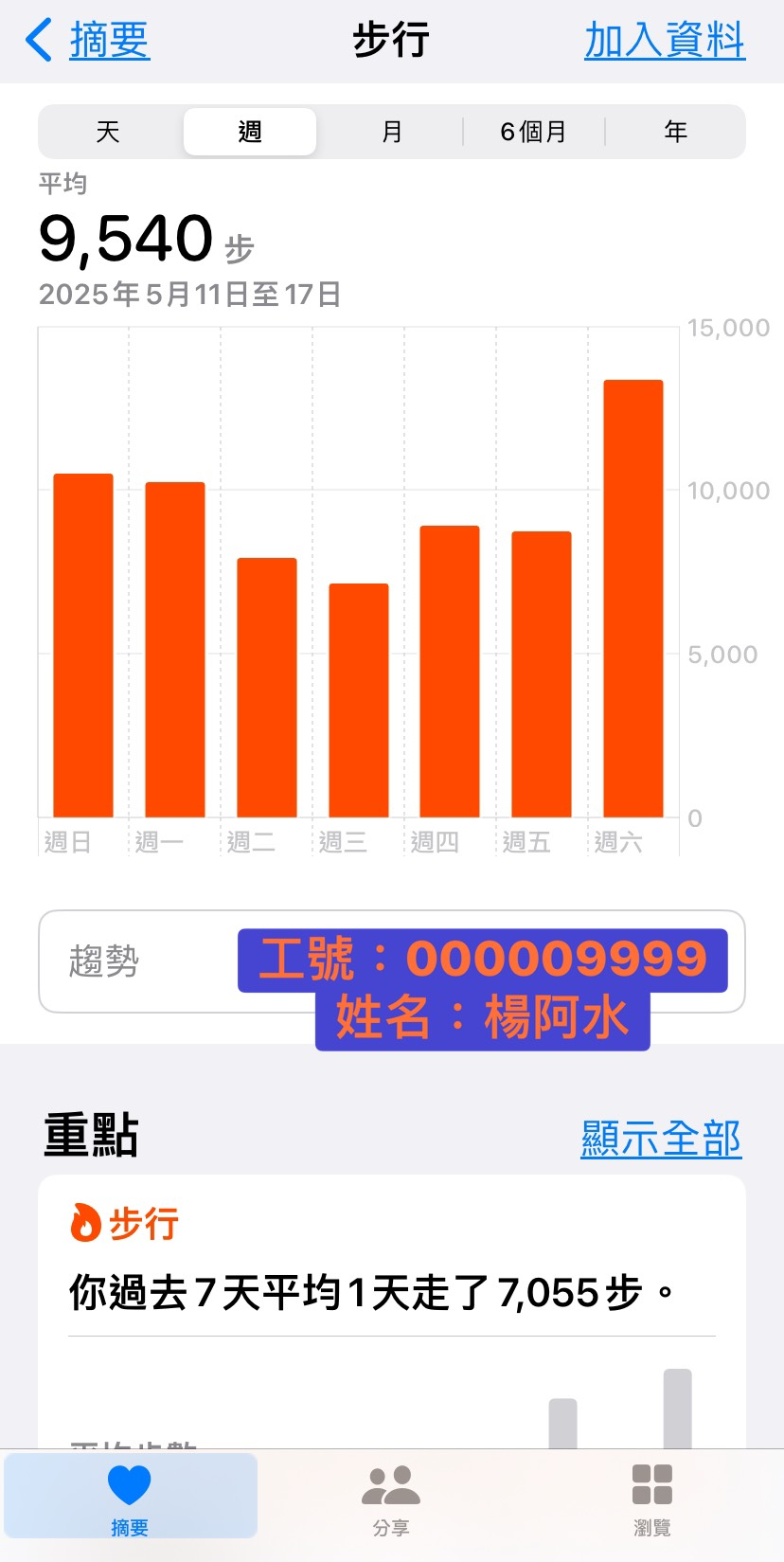Open the 分享 sharing tab

coord(391,1497)
